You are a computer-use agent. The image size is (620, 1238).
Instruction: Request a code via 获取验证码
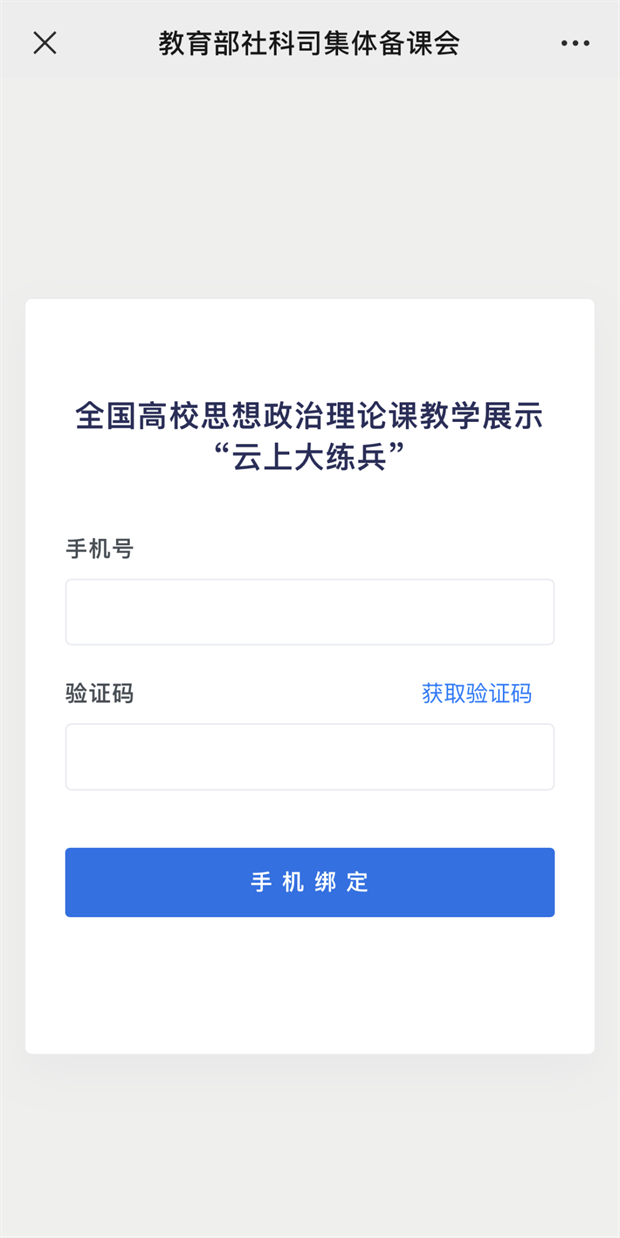[x=477, y=693]
